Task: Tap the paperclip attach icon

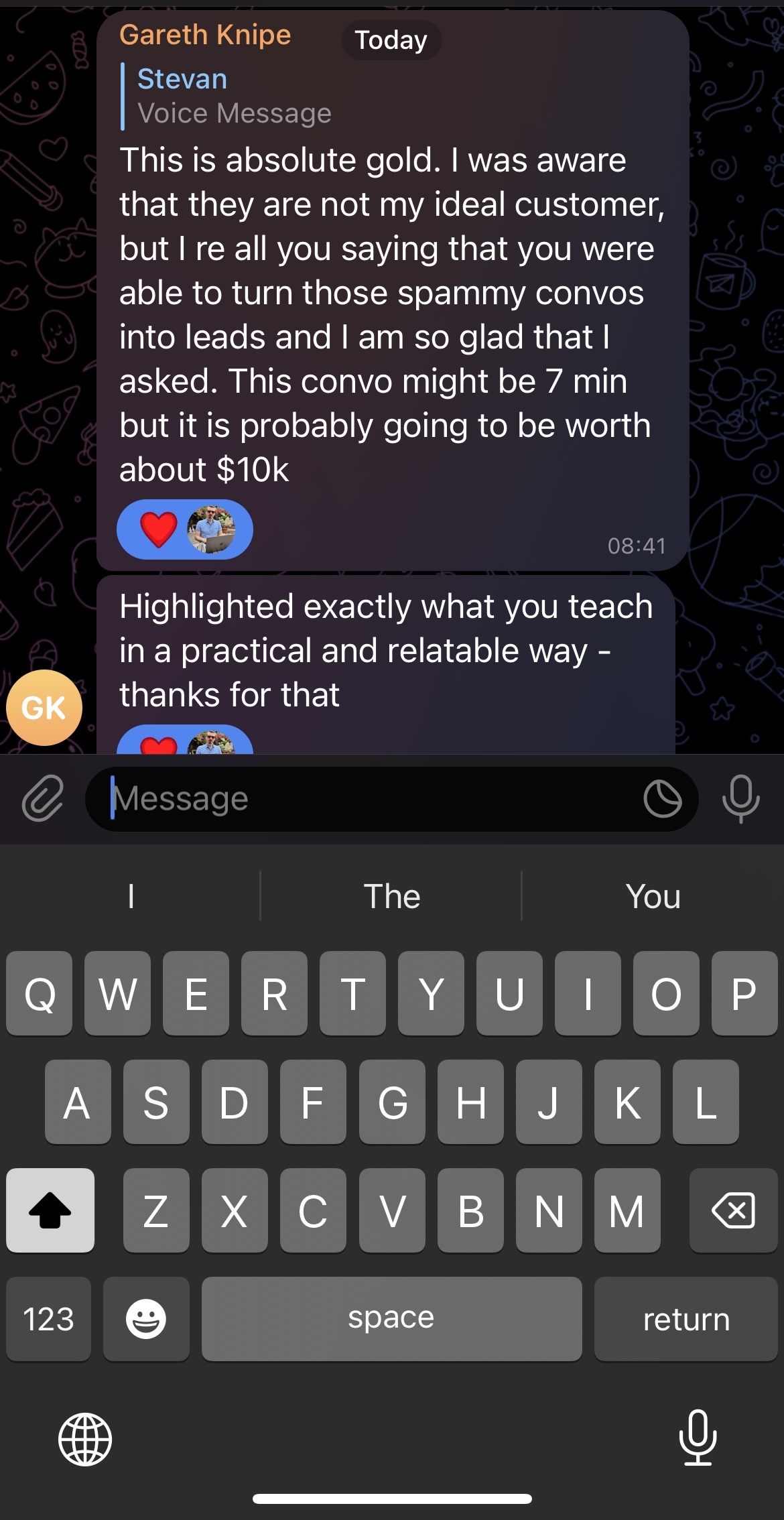Action: coord(43,798)
